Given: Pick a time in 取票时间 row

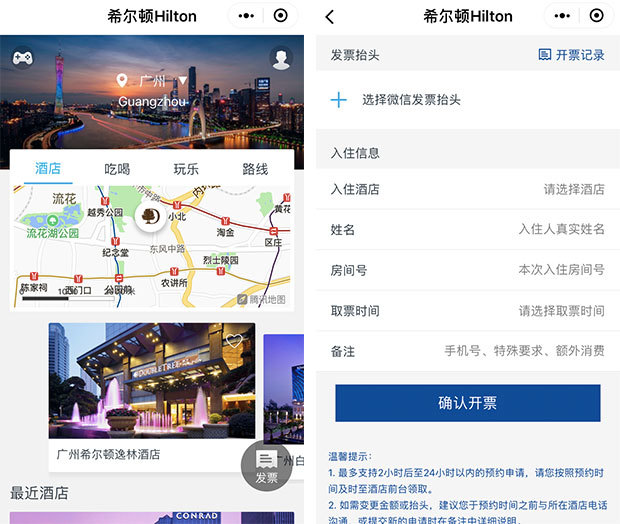Looking at the screenshot, I should [560, 311].
